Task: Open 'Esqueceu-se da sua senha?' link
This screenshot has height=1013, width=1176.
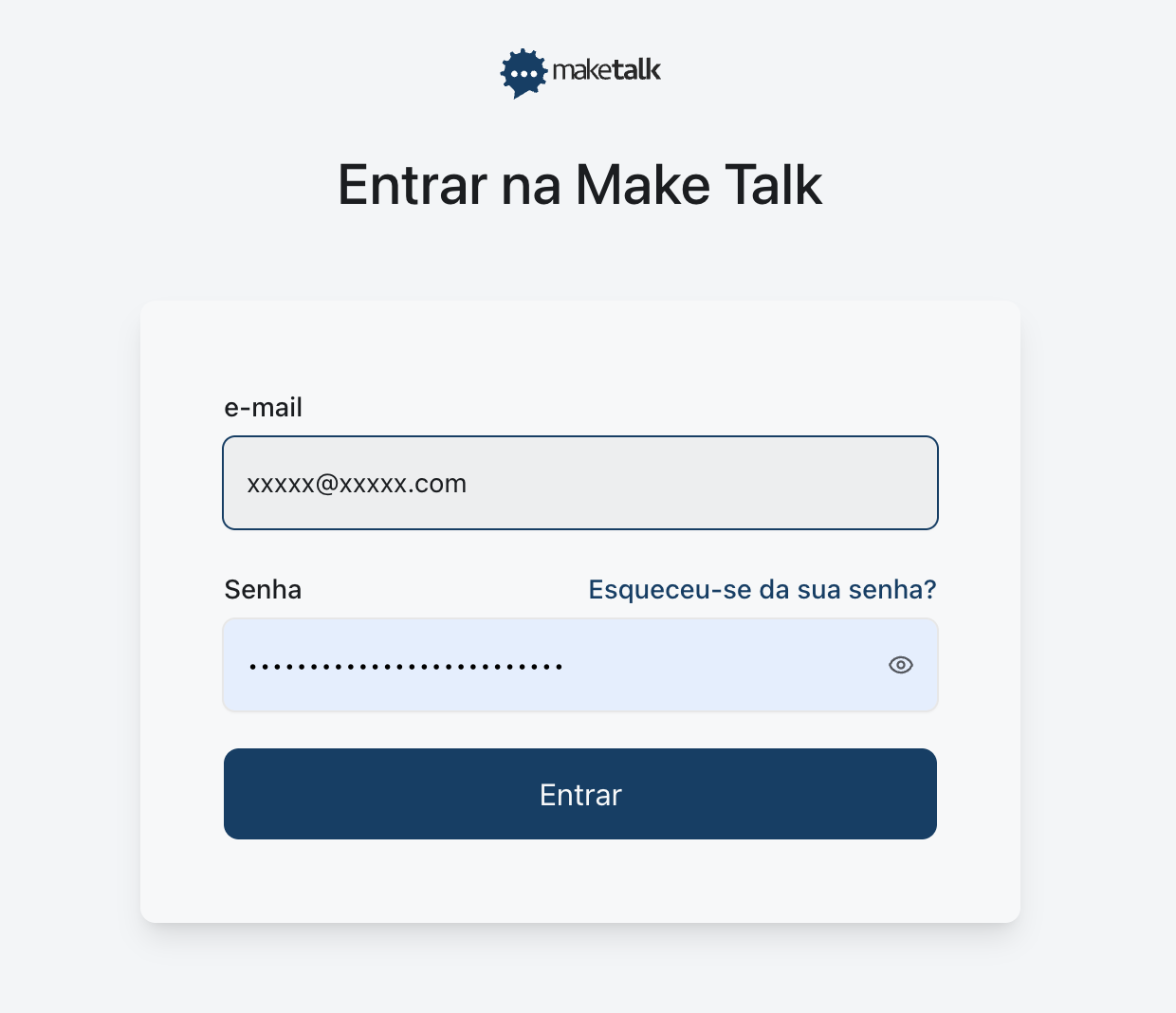Action: (762, 590)
